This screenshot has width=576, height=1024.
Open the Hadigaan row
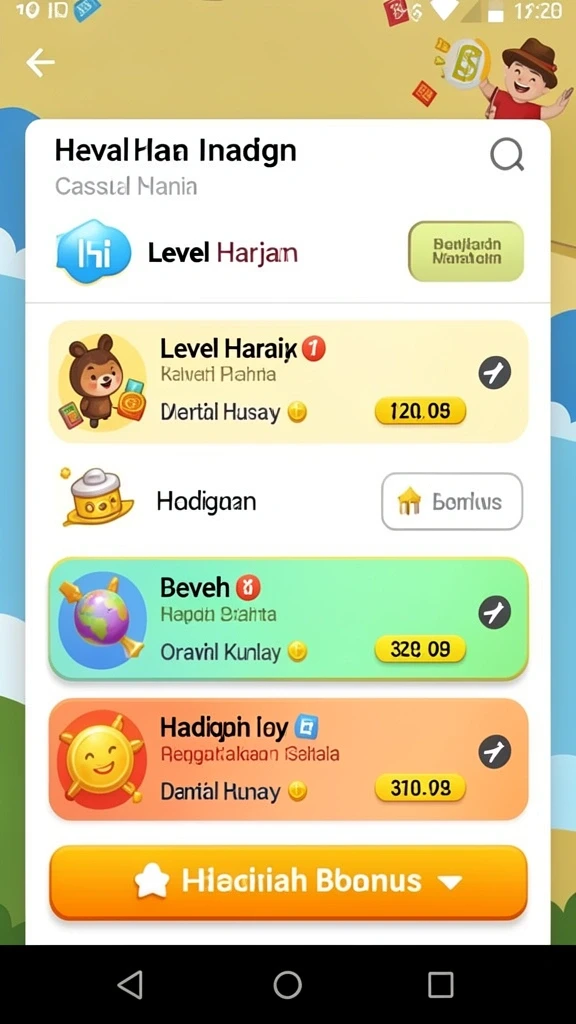coord(288,501)
